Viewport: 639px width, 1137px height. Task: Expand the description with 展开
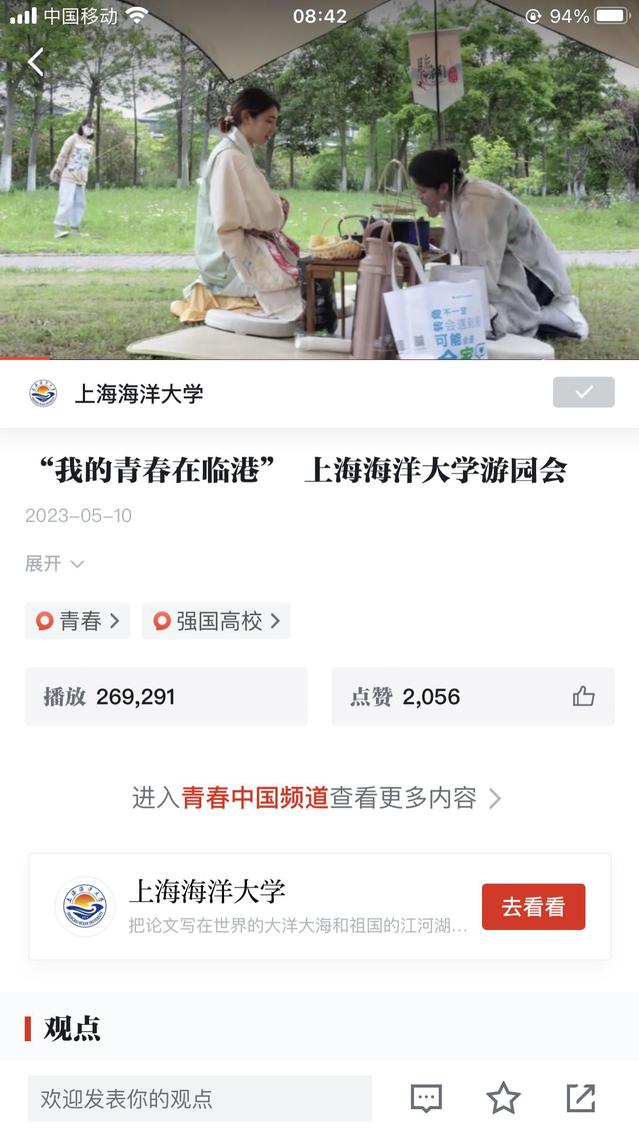click(54, 563)
